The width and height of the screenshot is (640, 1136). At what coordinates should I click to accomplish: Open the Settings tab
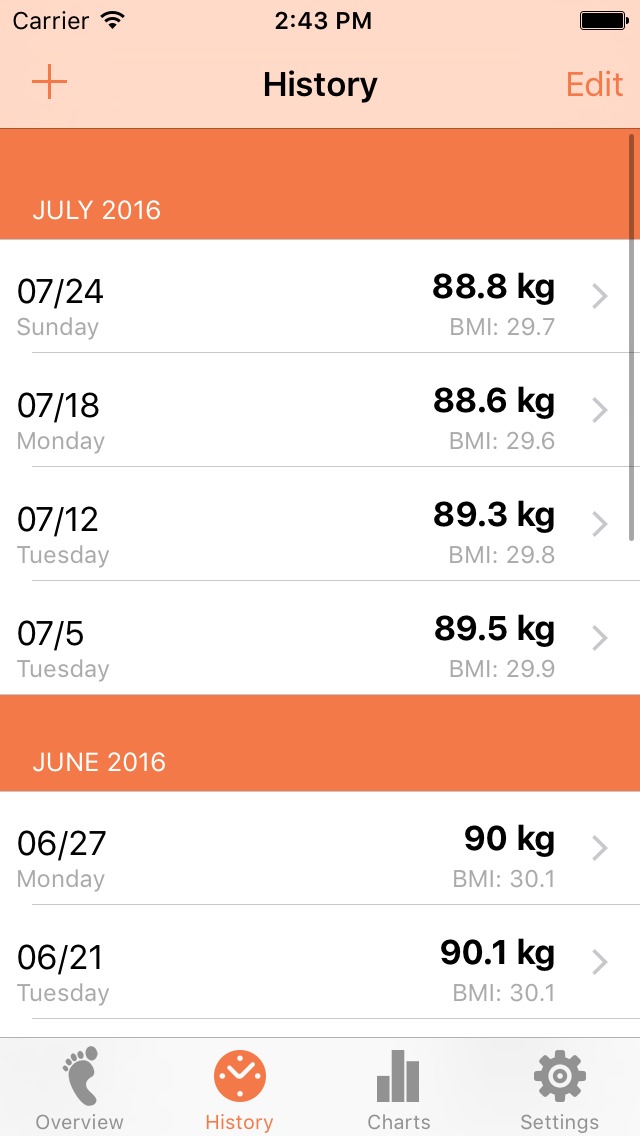tap(559, 1088)
